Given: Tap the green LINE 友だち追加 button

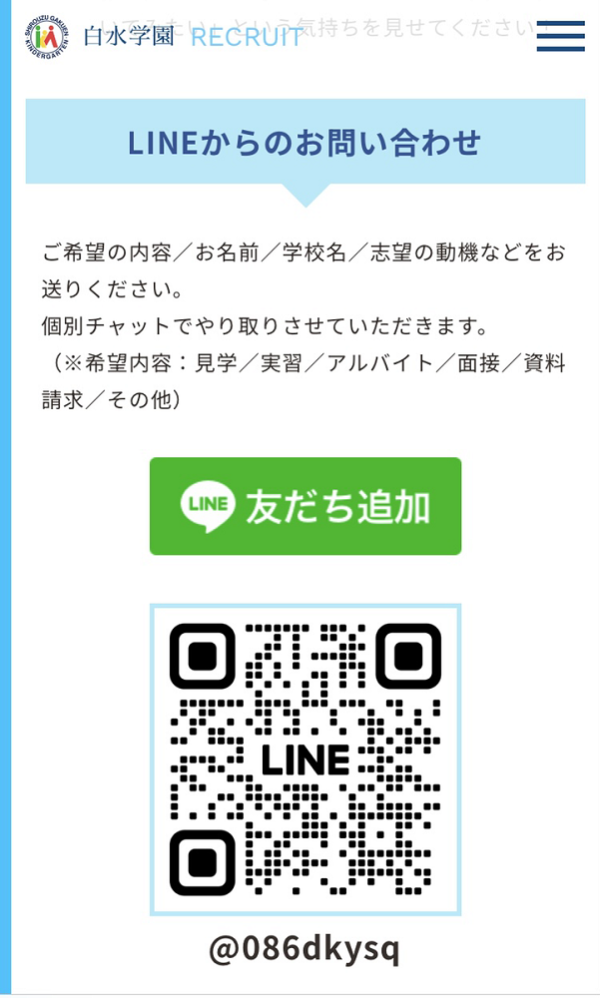Looking at the screenshot, I should tap(305, 506).
